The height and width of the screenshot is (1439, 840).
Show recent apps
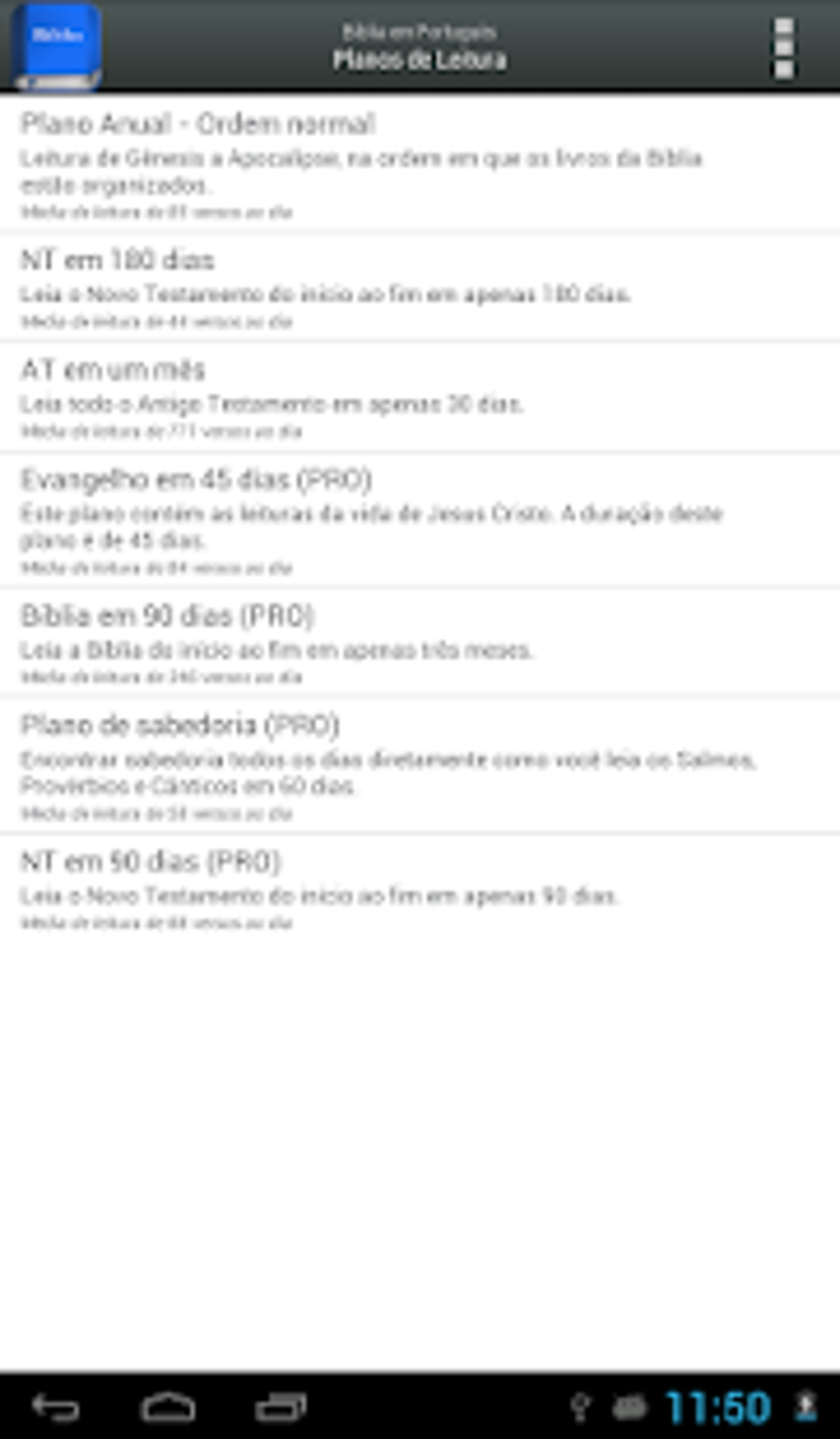(x=280, y=1407)
